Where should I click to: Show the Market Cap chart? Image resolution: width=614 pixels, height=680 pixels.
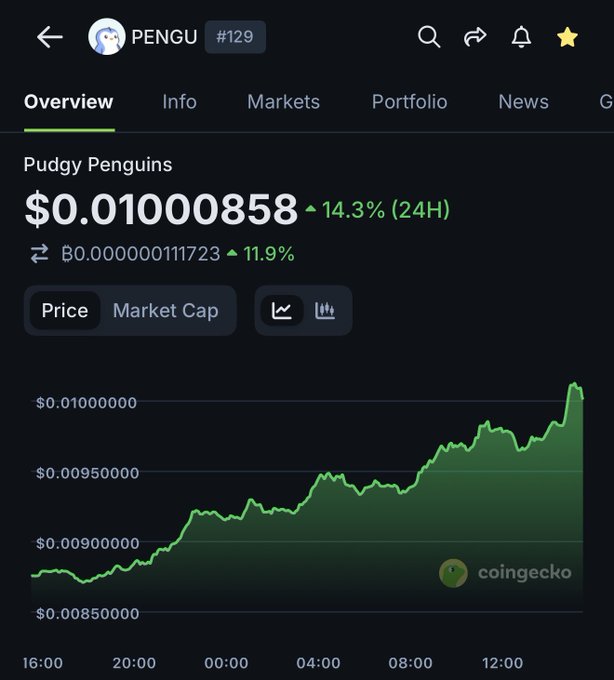165,311
